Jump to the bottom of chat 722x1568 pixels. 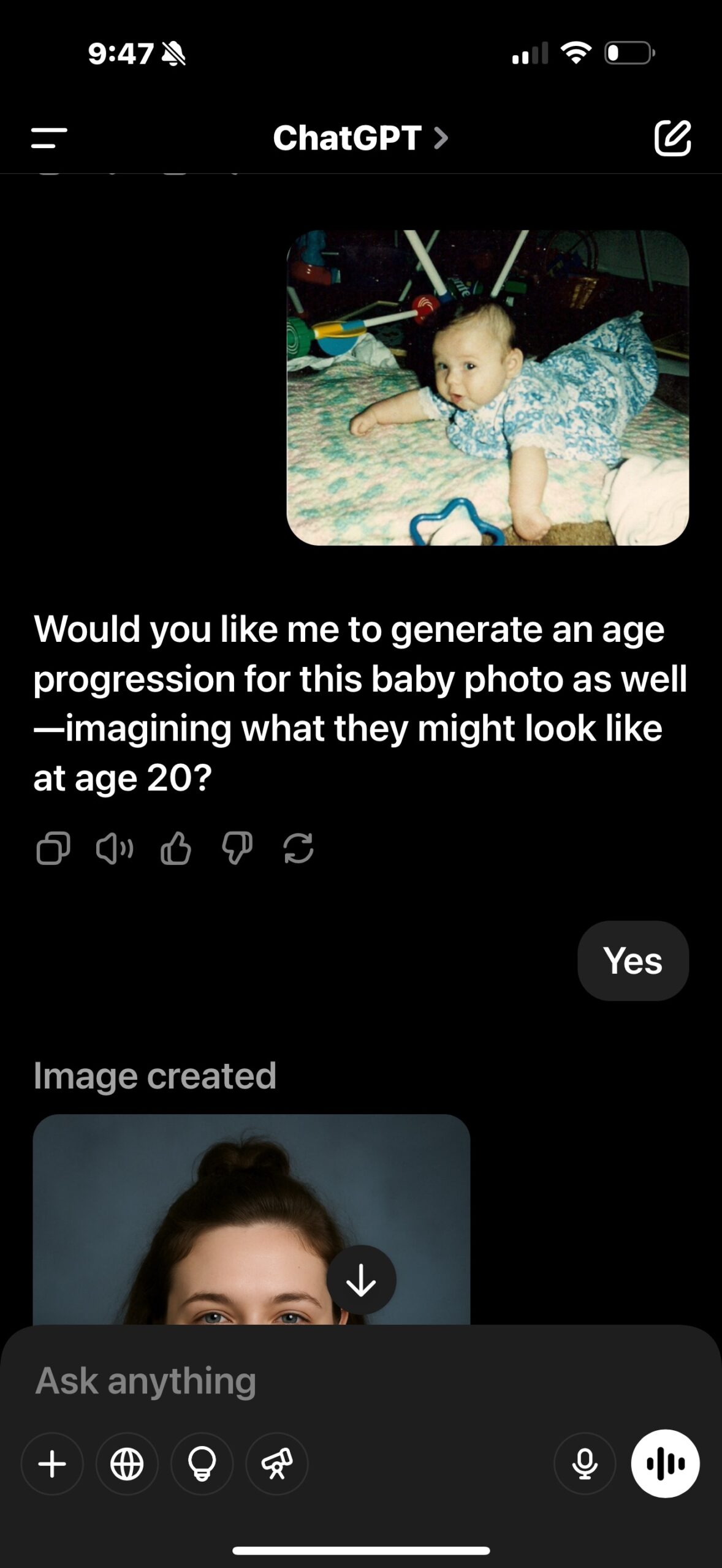tap(361, 1280)
